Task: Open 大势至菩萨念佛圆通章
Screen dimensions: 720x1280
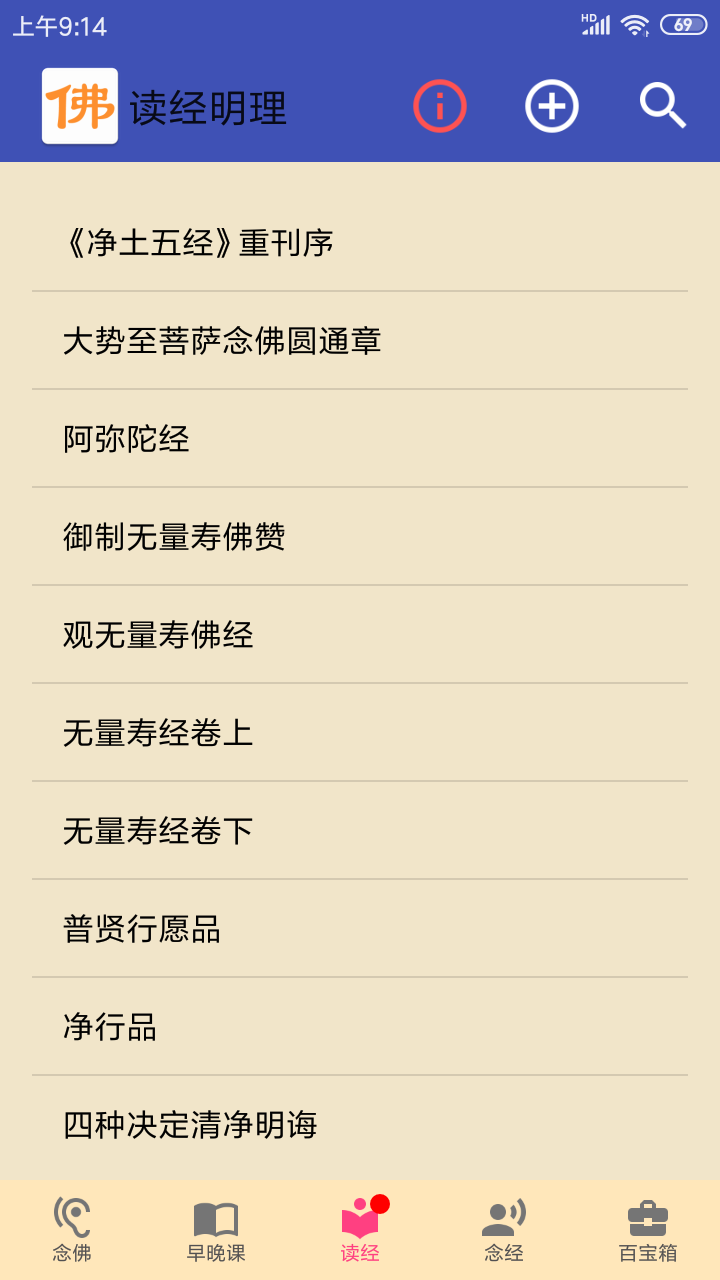Action: point(360,341)
